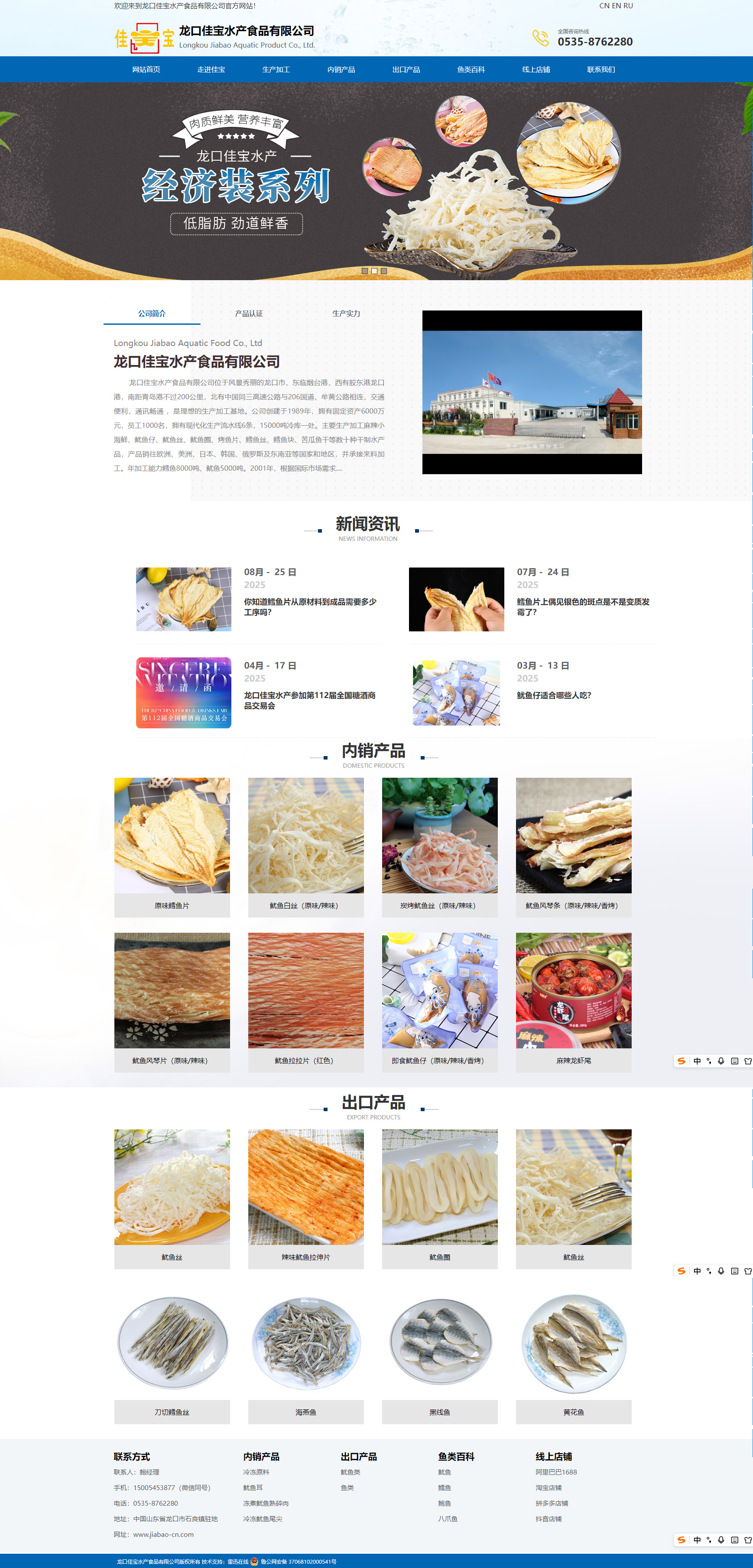Viewport: 753px width, 1568px height.
Task: Open the 鱿鱼仔适合哪些人吃 article
Action: click(x=554, y=695)
